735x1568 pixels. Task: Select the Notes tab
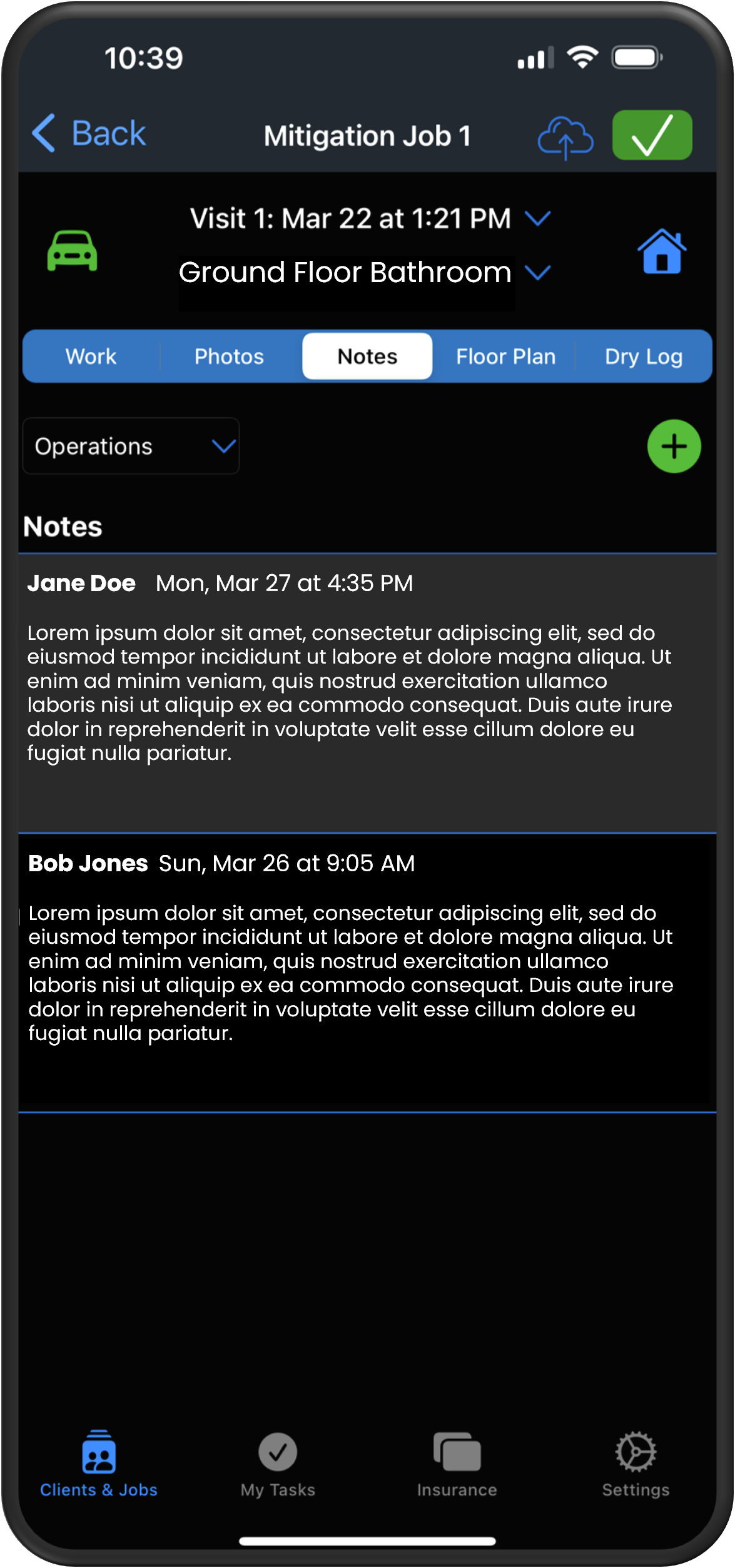pyautogui.click(x=367, y=357)
